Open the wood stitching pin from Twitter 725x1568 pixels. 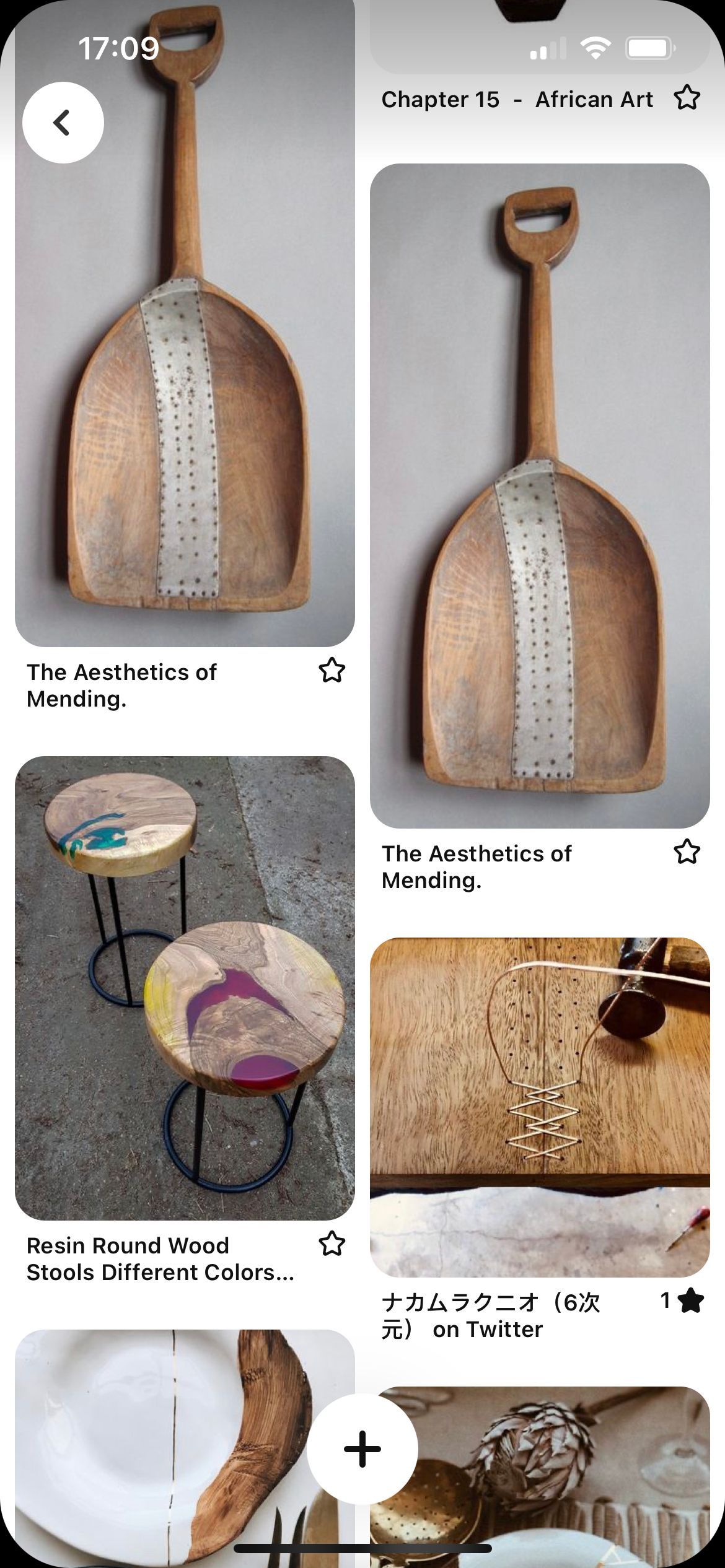[x=540, y=1108]
